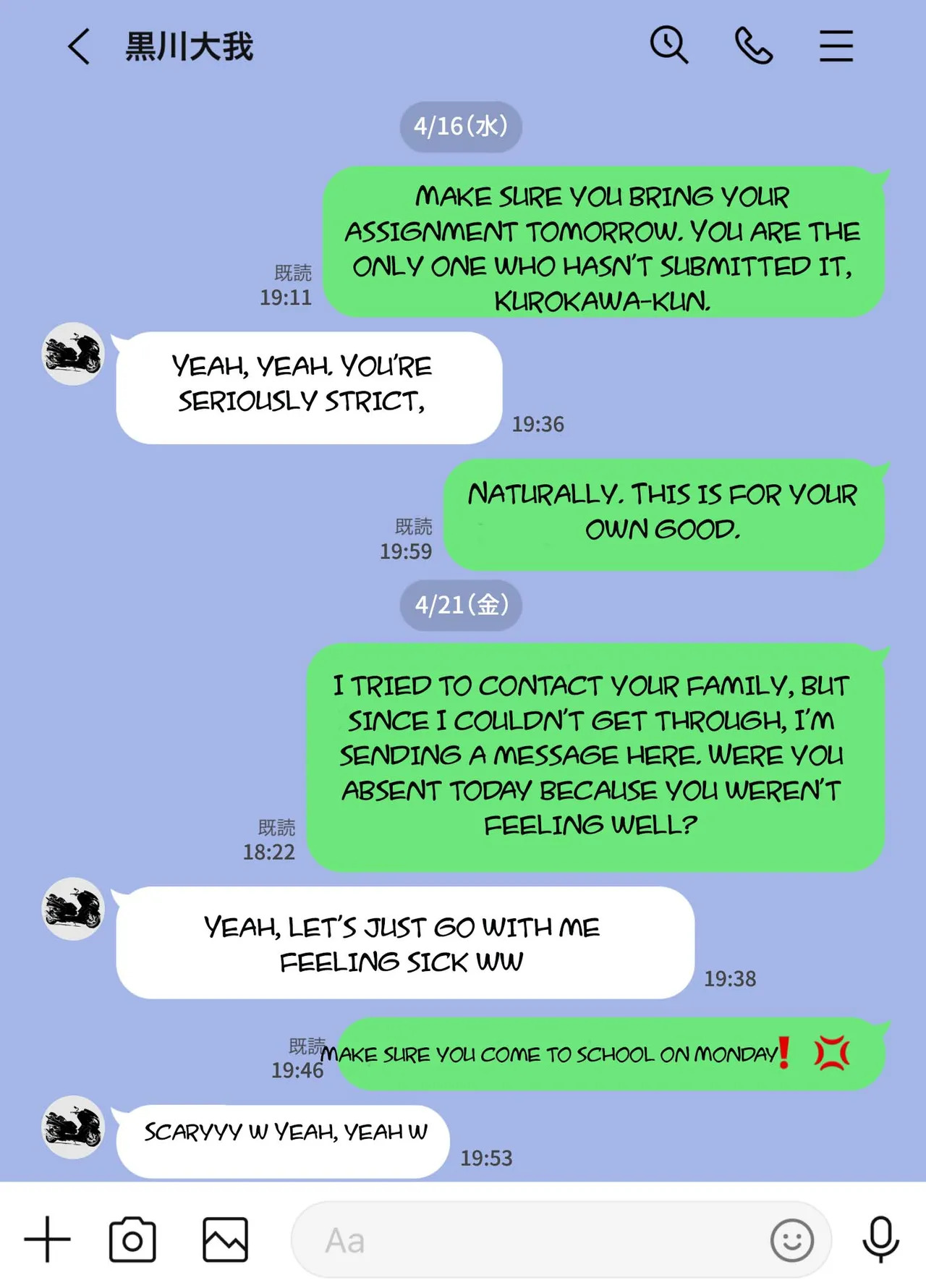
Task: Record a voice message with the microphone
Action: (x=880, y=1240)
